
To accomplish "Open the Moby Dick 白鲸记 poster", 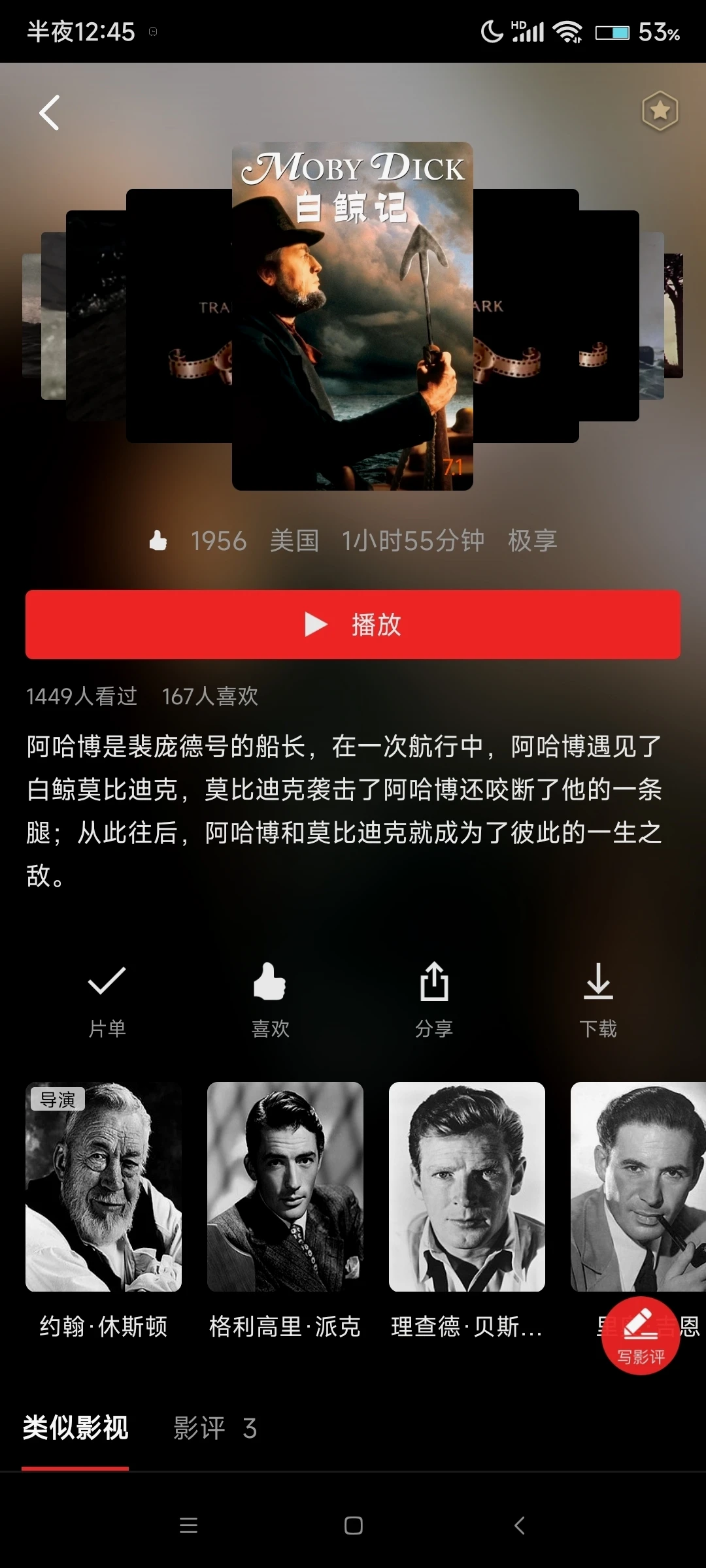I will pyautogui.click(x=352, y=316).
